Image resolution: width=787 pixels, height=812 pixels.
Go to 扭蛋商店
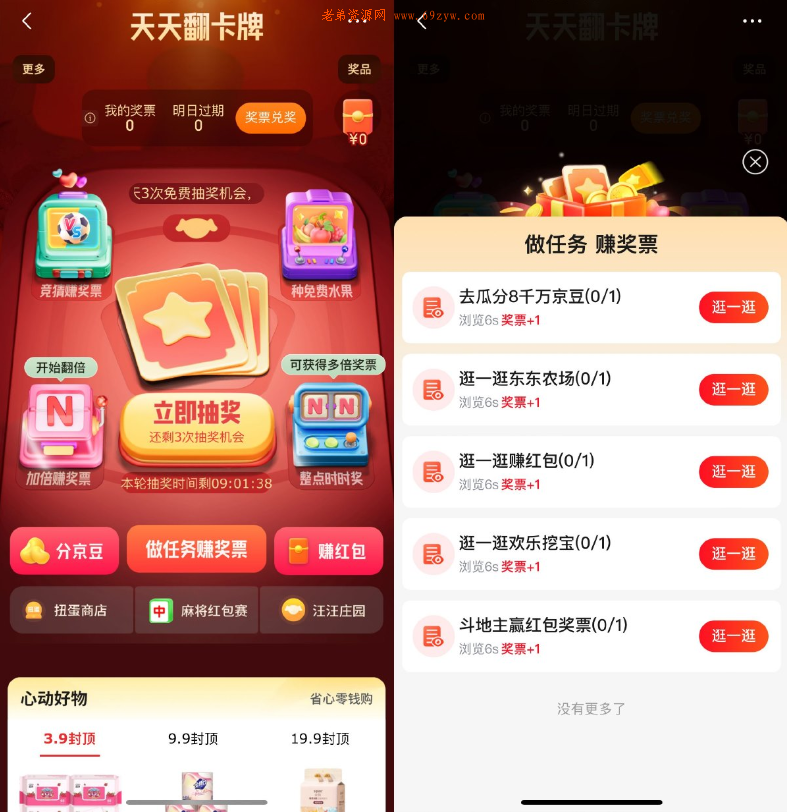click(71, 610)
